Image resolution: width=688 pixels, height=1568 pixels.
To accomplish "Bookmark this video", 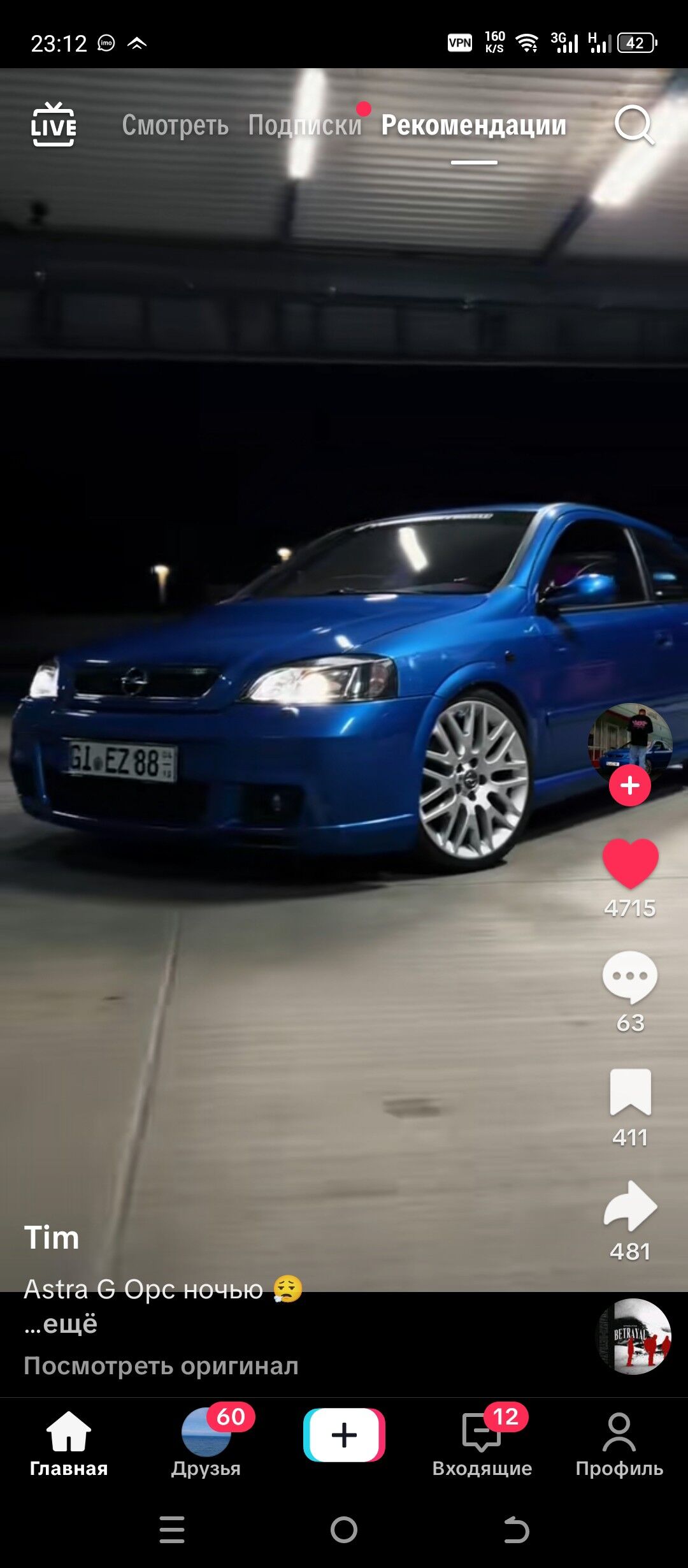I will [x=630, y=1091].
